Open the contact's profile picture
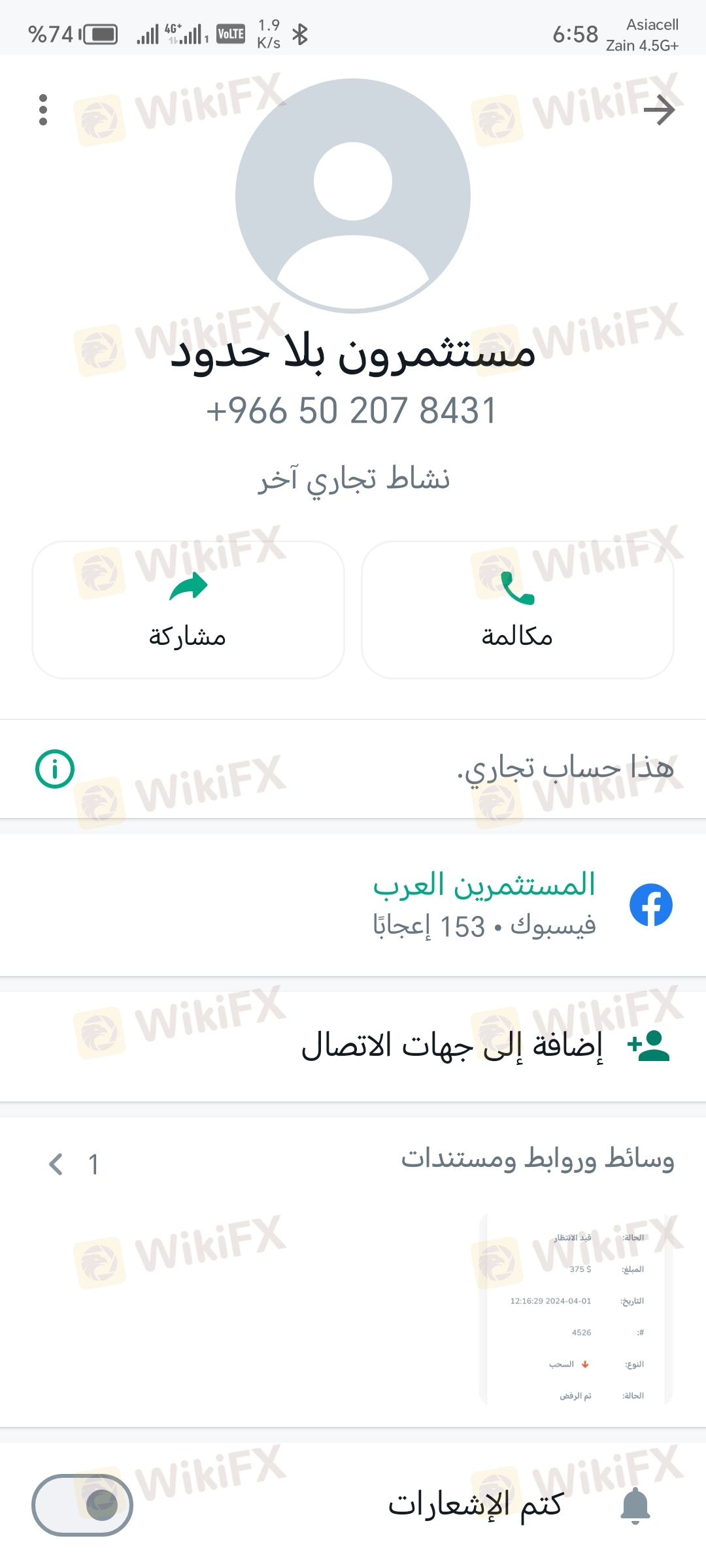 click(353, 196)
